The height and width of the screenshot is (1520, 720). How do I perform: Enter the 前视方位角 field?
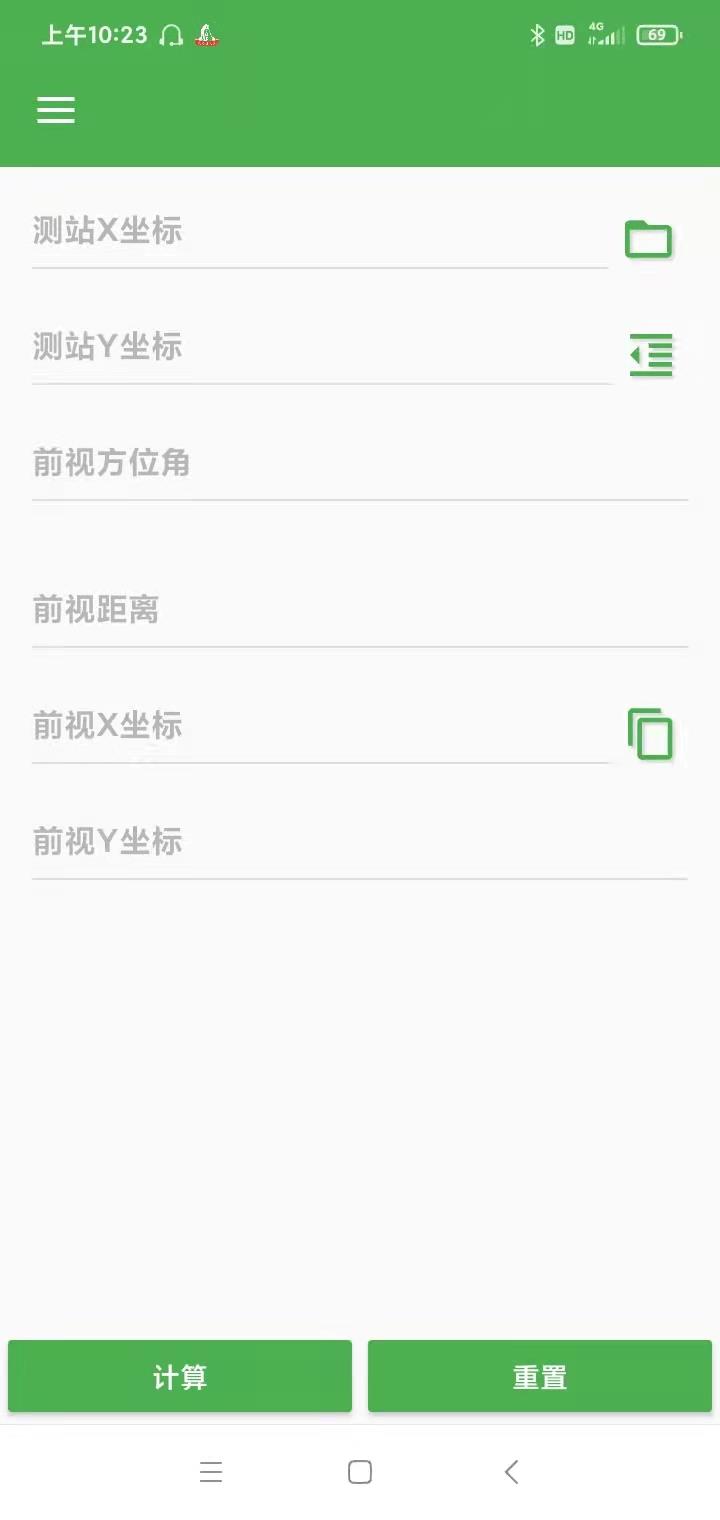(x=360, y=464)
